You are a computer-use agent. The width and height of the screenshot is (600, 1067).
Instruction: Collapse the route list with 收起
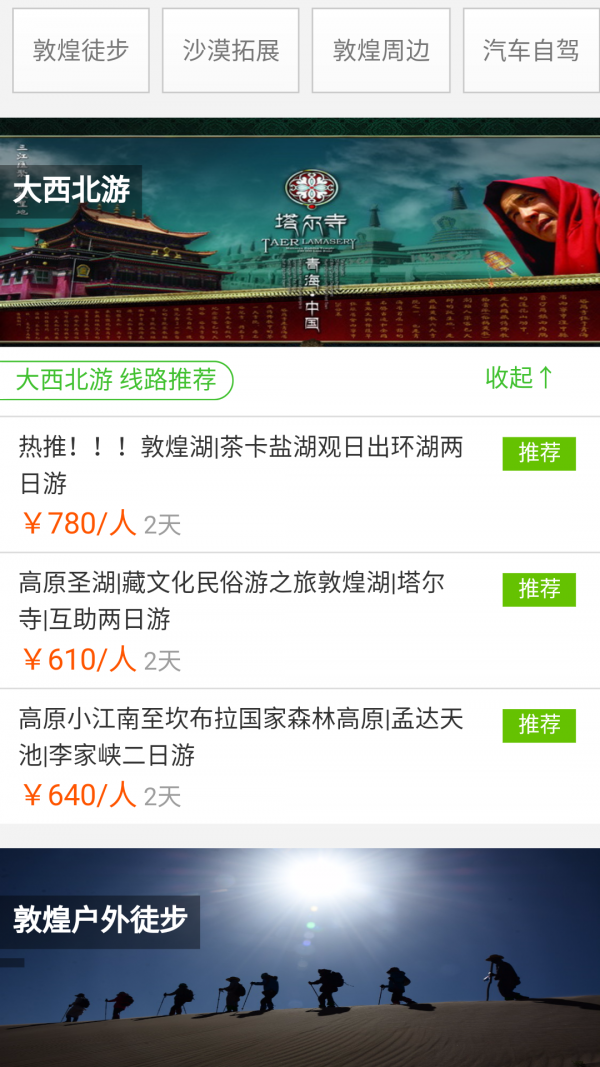pyautogui.click(x=519, y=378)
